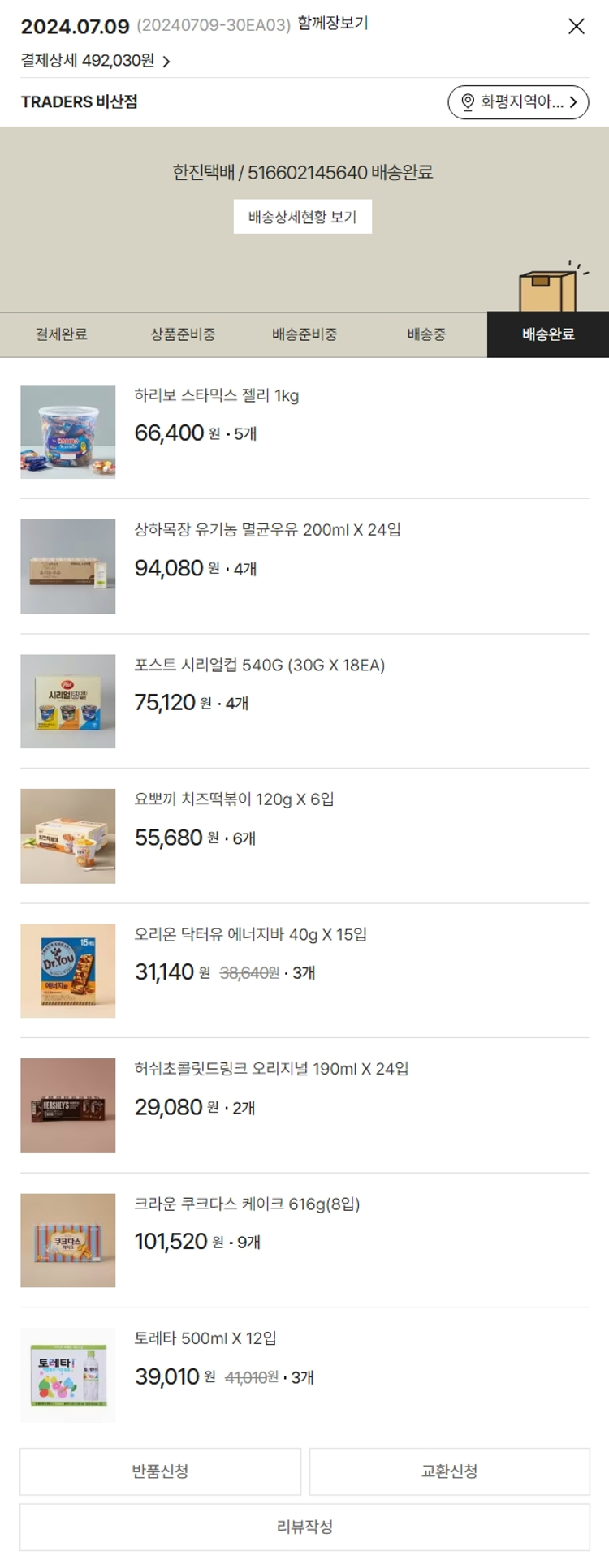
Task: Open 요뽀끼 치즈떡볶이 120g X 6입
Action: [234, 799]
